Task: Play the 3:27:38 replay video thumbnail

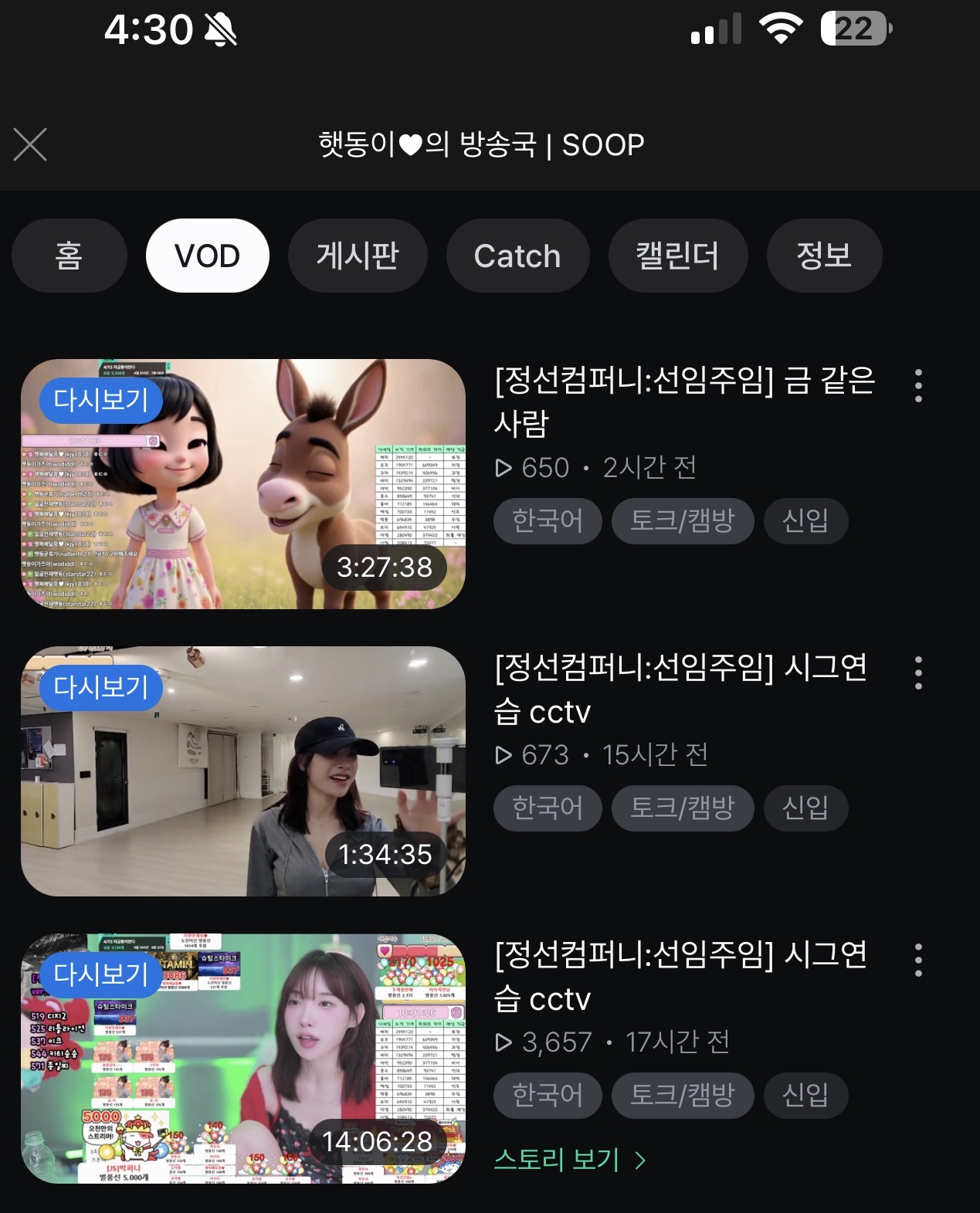Action: point(243,484)
